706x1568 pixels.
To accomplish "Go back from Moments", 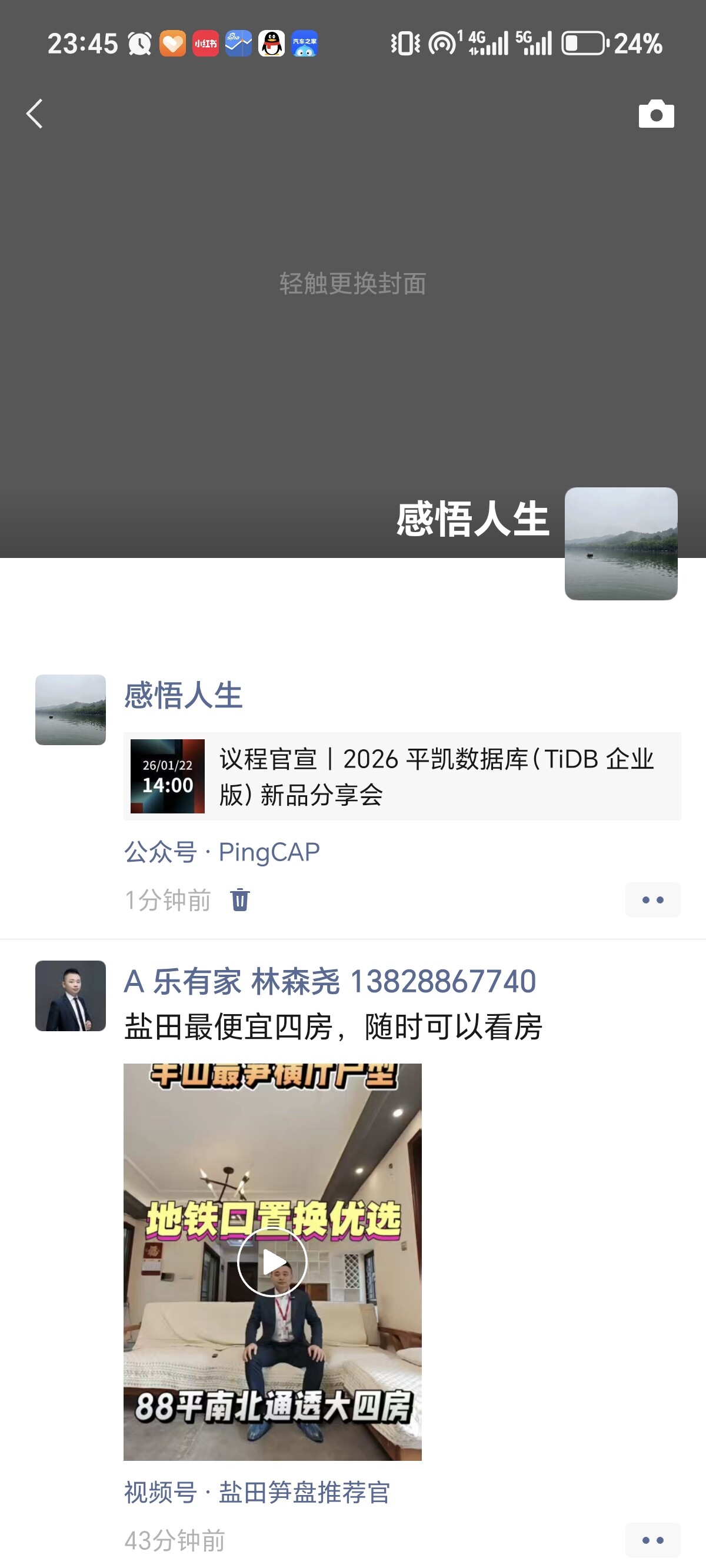I will [x=35, y=114].
